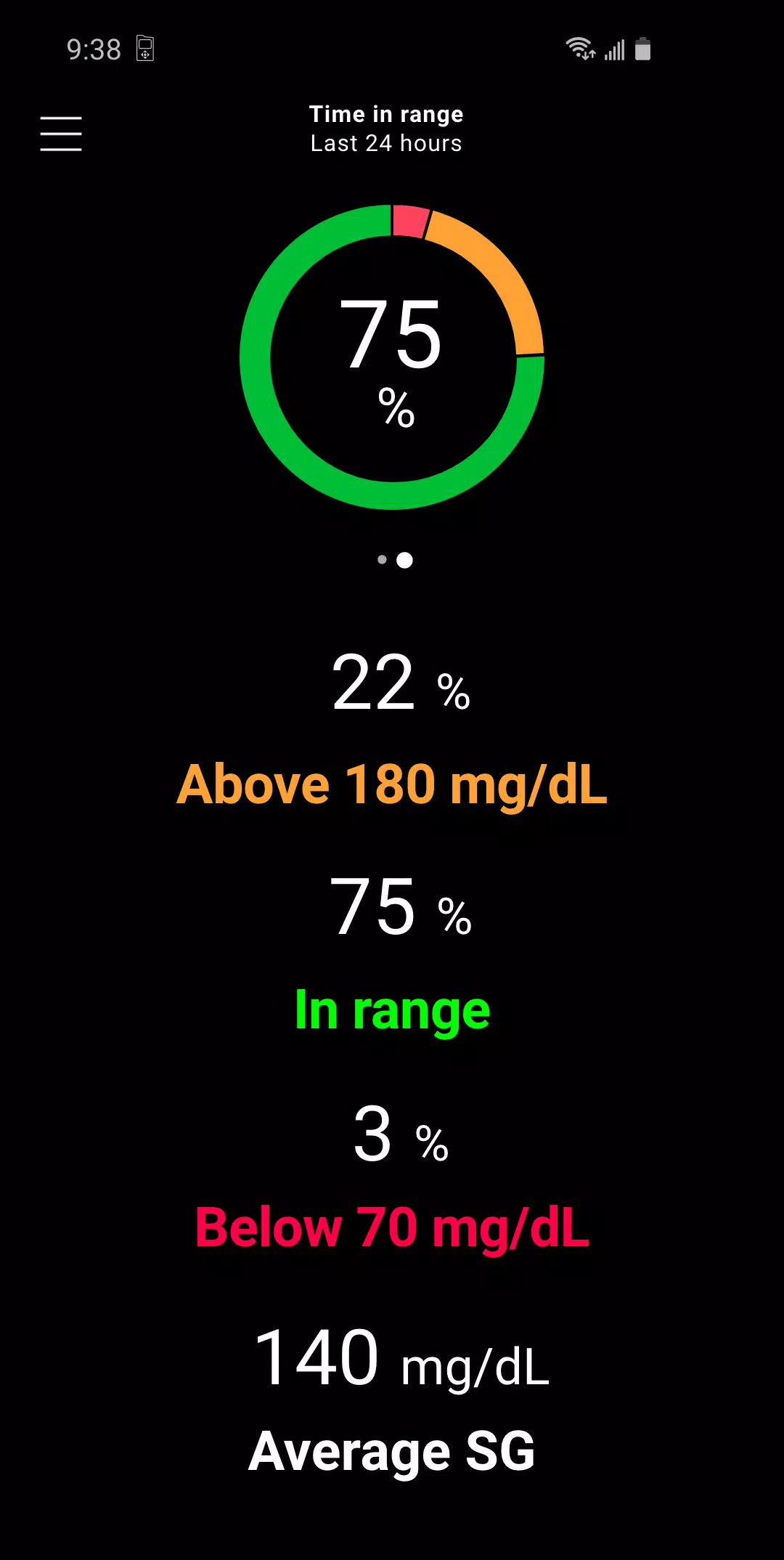This screenshot has width=784, height=1560.
Task: Open the hamburger navigation menu
Action: point(61,134)
